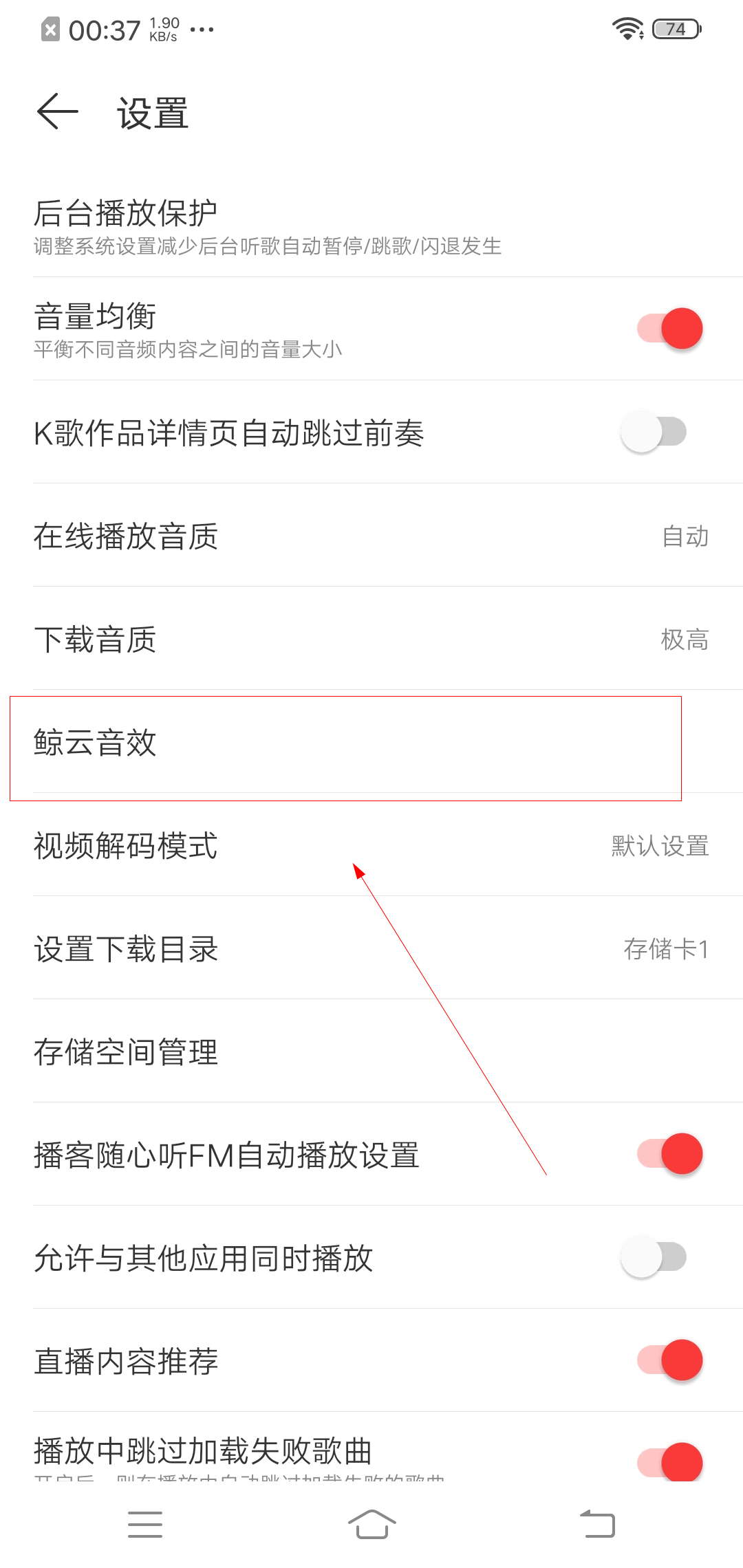Go back from the 设置 page
This screenshot has width=743, height=1568.
coord(58,112)
